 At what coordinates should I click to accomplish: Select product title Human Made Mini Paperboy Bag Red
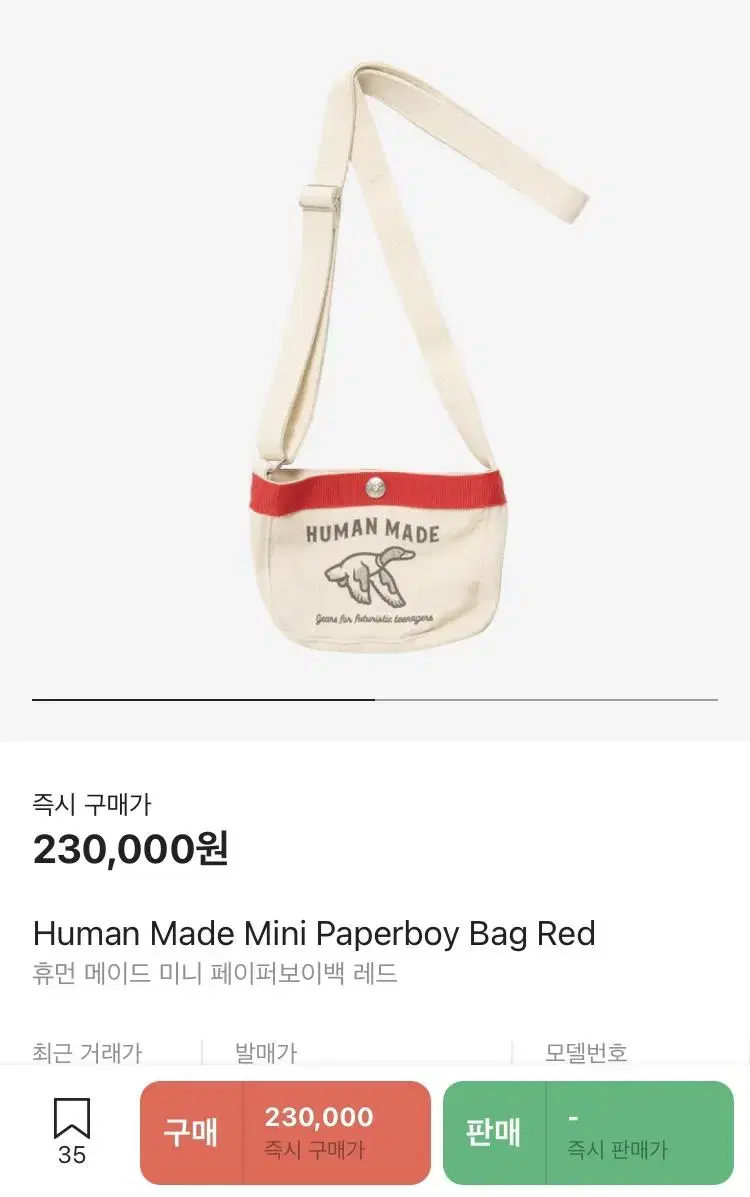pos(313,932)
